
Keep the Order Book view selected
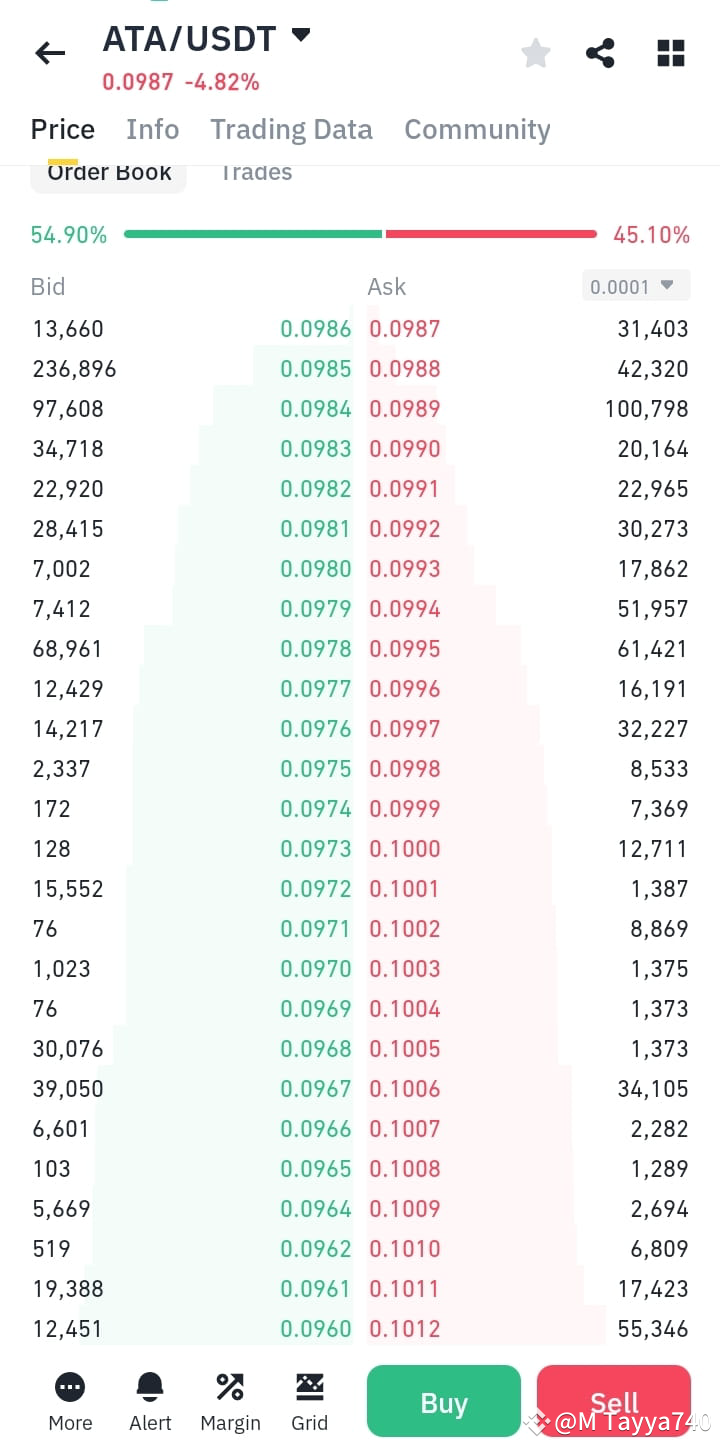(x=108, y=172)
